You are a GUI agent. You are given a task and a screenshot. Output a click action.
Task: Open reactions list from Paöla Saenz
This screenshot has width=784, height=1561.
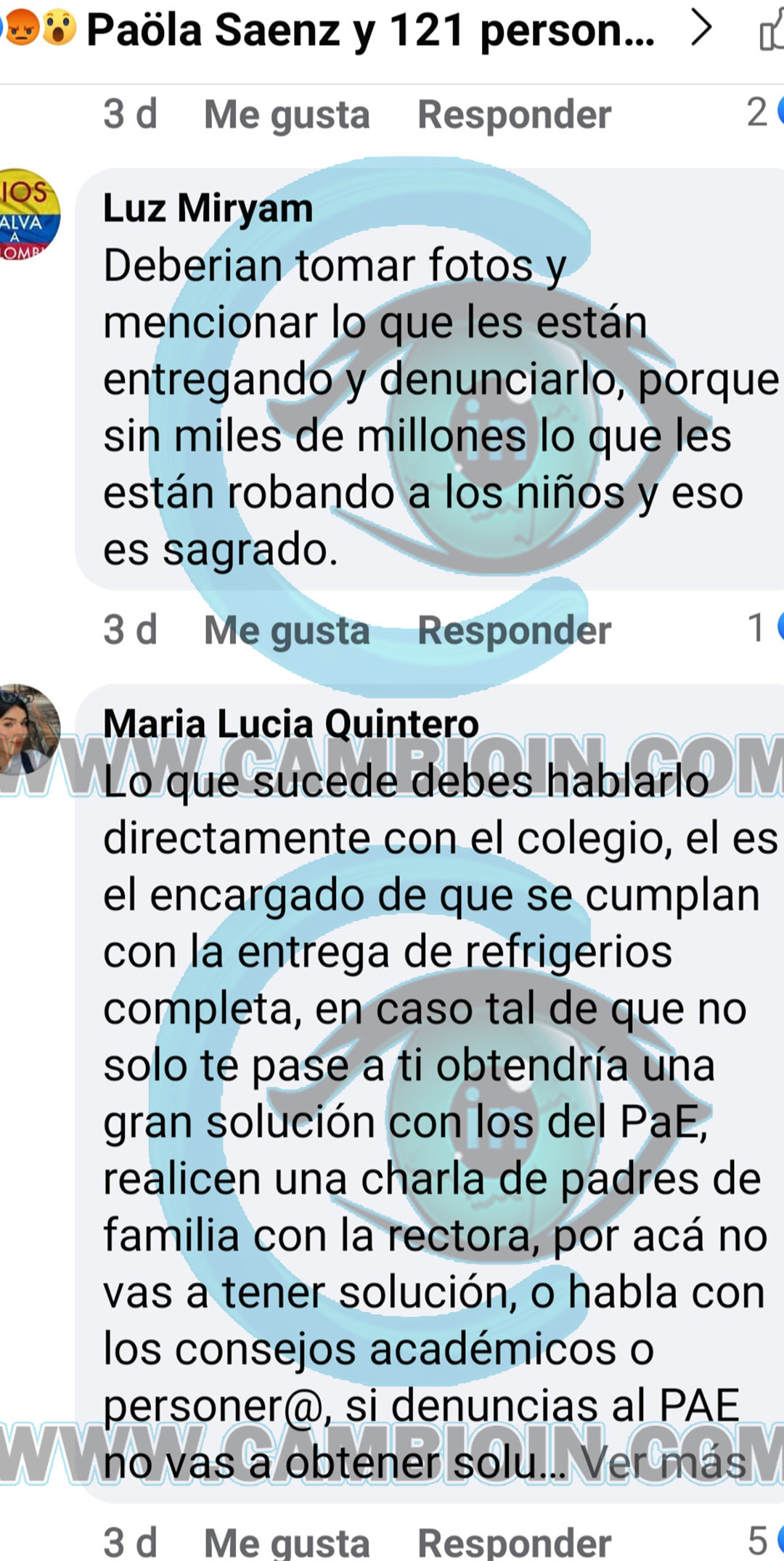(370, 30)
